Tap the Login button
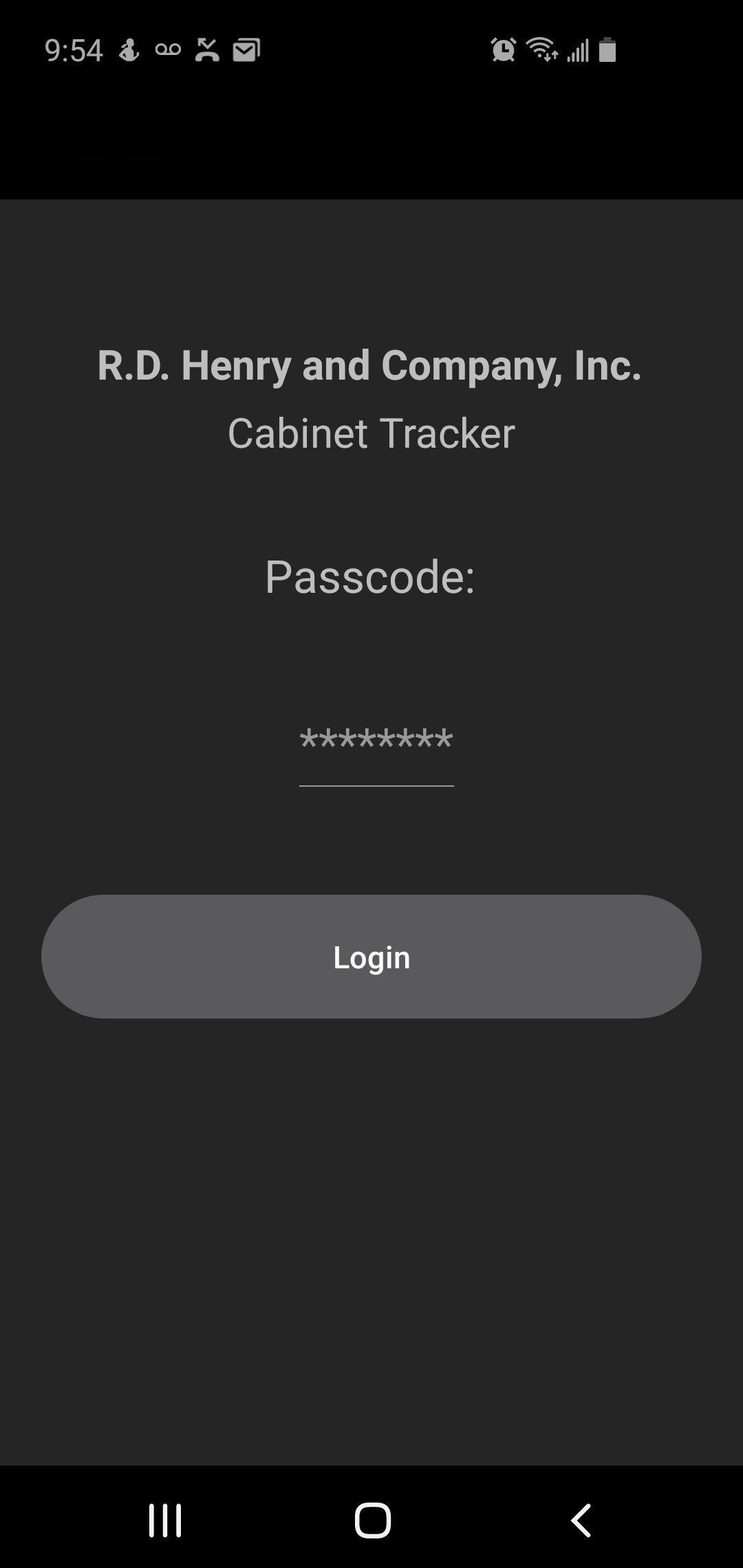 (371, 957)
